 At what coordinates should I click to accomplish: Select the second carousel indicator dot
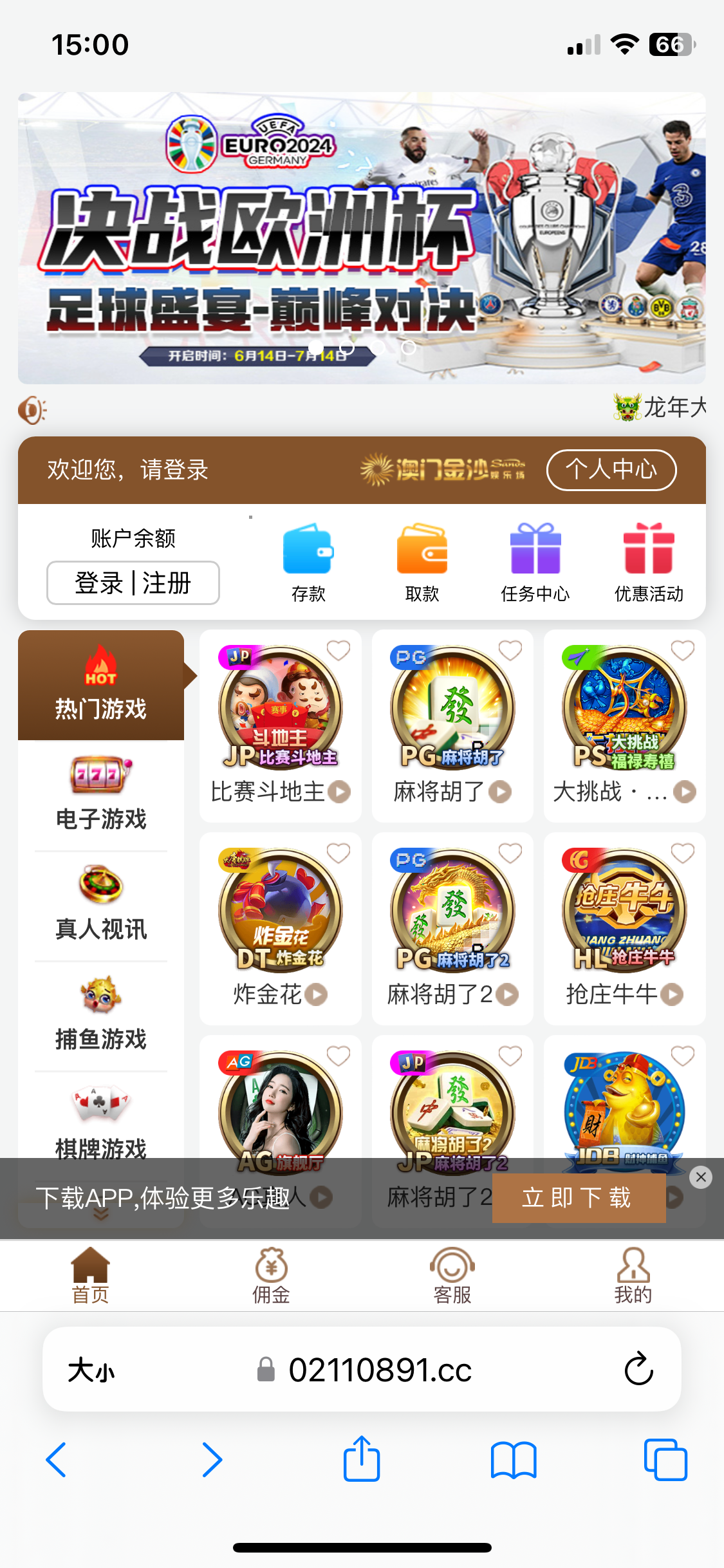point(348,348)
